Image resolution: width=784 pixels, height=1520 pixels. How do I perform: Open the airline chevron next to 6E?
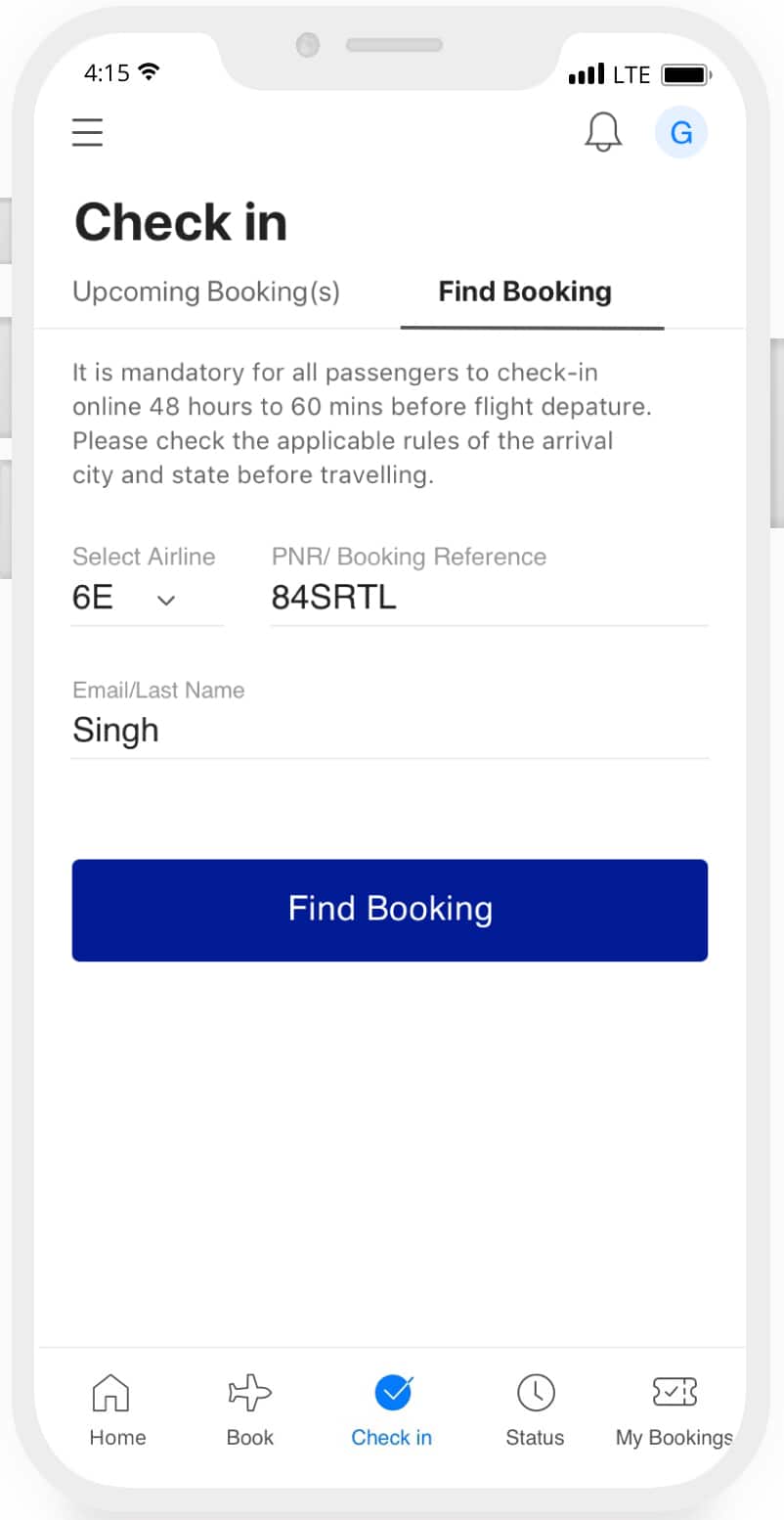pyautogui.click(x=166, y=601)
